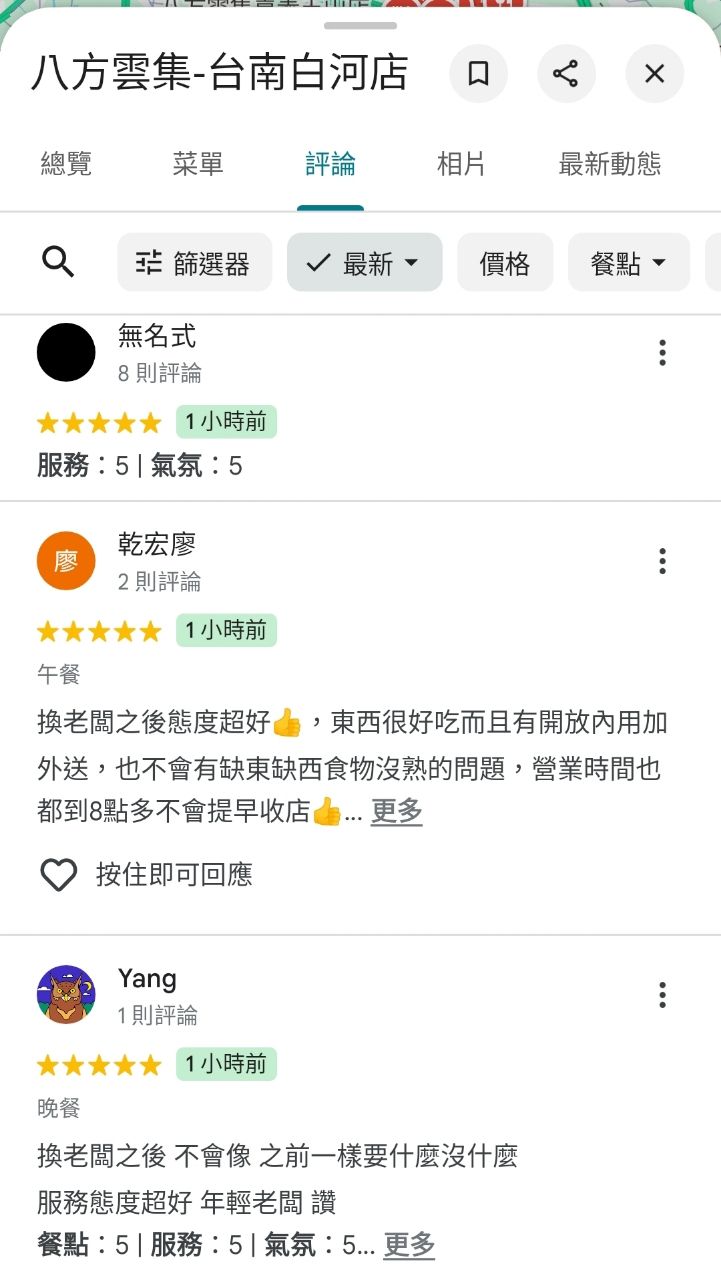The image size is (721, 1280).
Task: Select the 價格 chip
Action: 505,263
